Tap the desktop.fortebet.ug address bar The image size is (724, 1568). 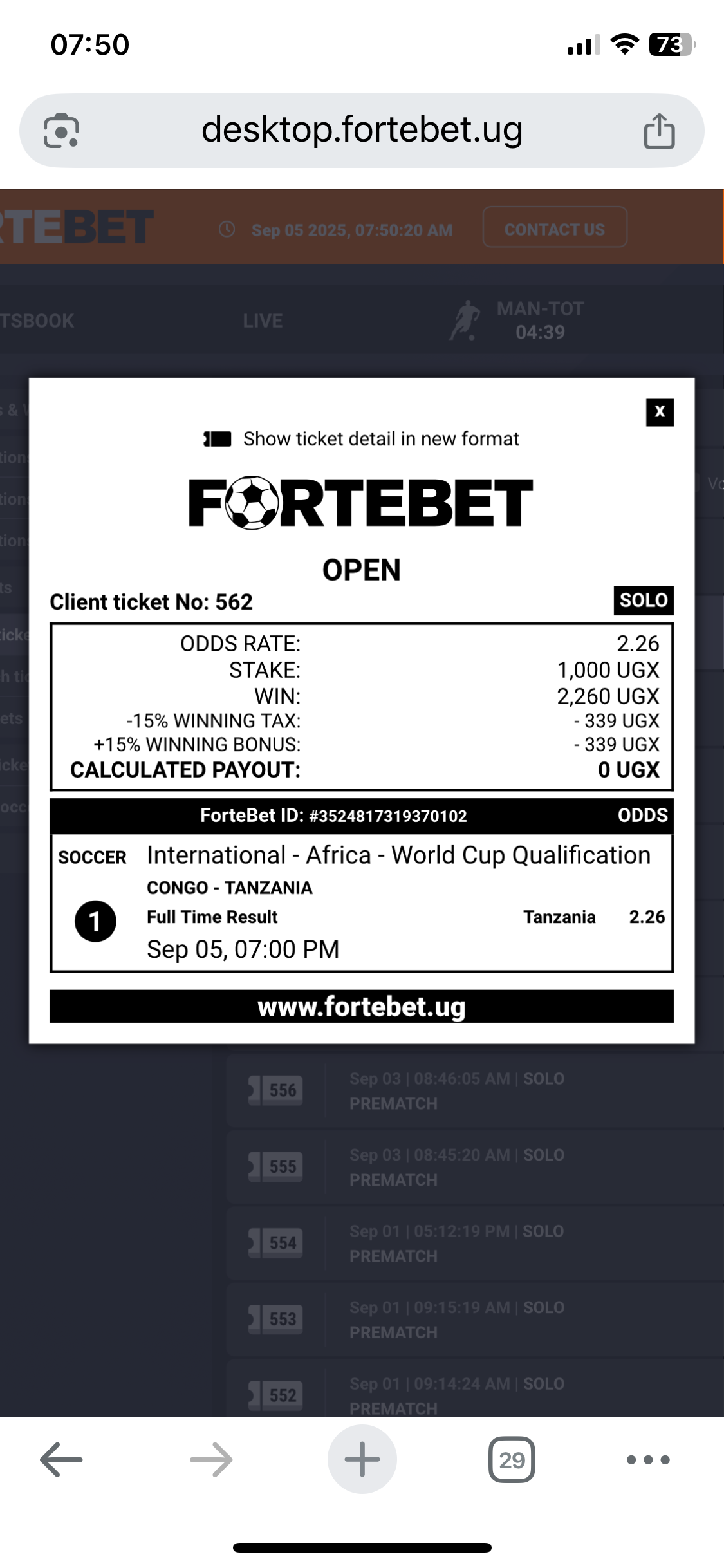(x=362, y=131)
